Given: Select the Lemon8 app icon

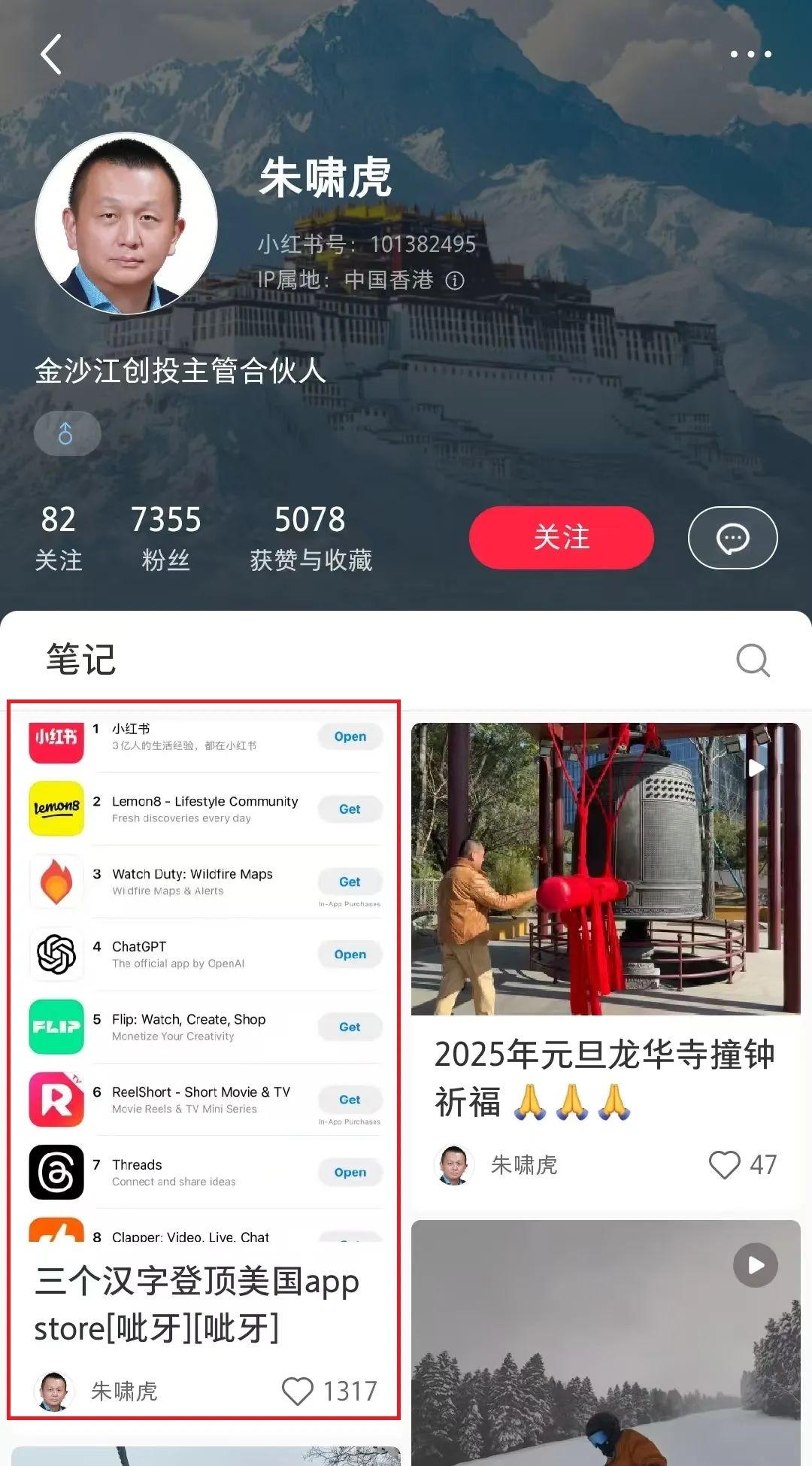Looking at the screenshot, I should pos(56,809).
